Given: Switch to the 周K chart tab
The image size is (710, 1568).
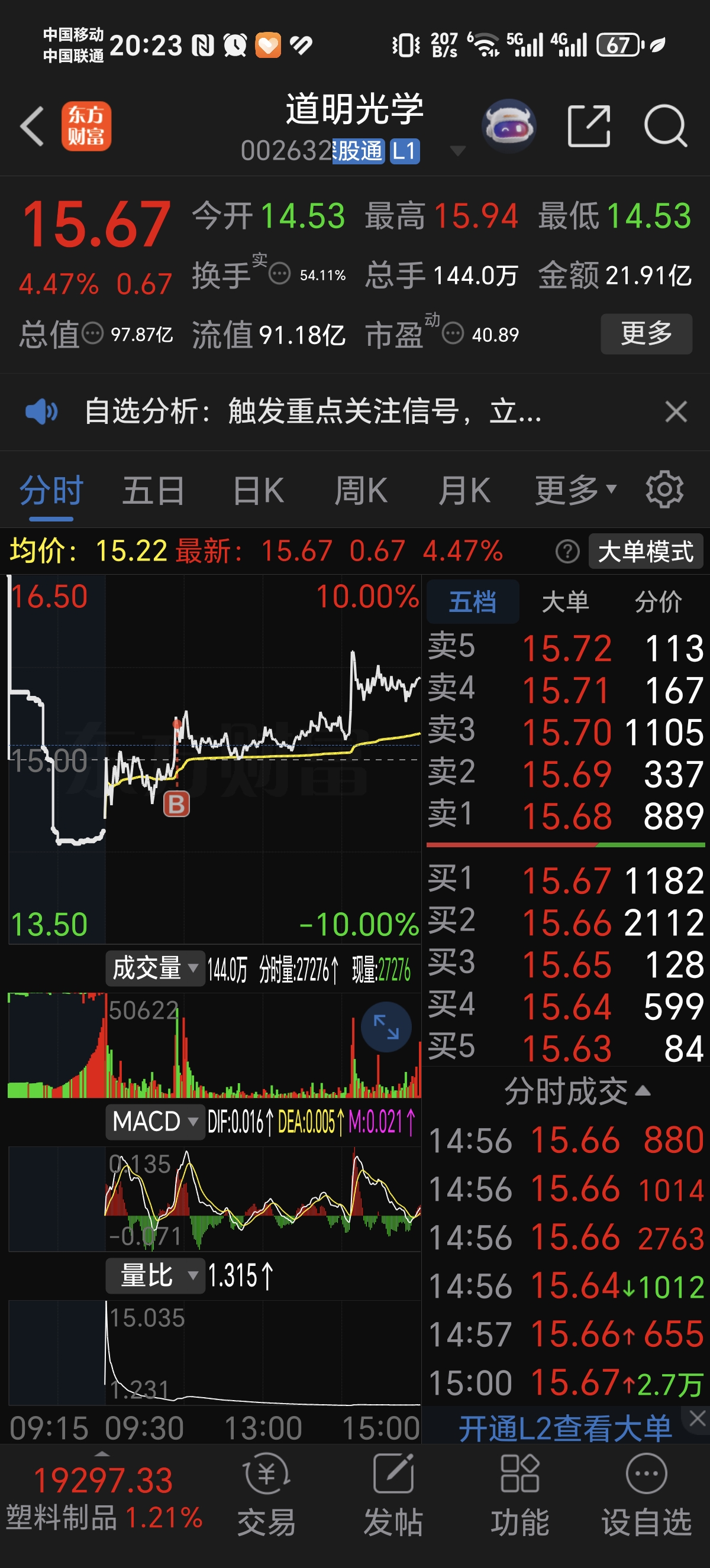Looking at the screenshot, I should point(361,491).
